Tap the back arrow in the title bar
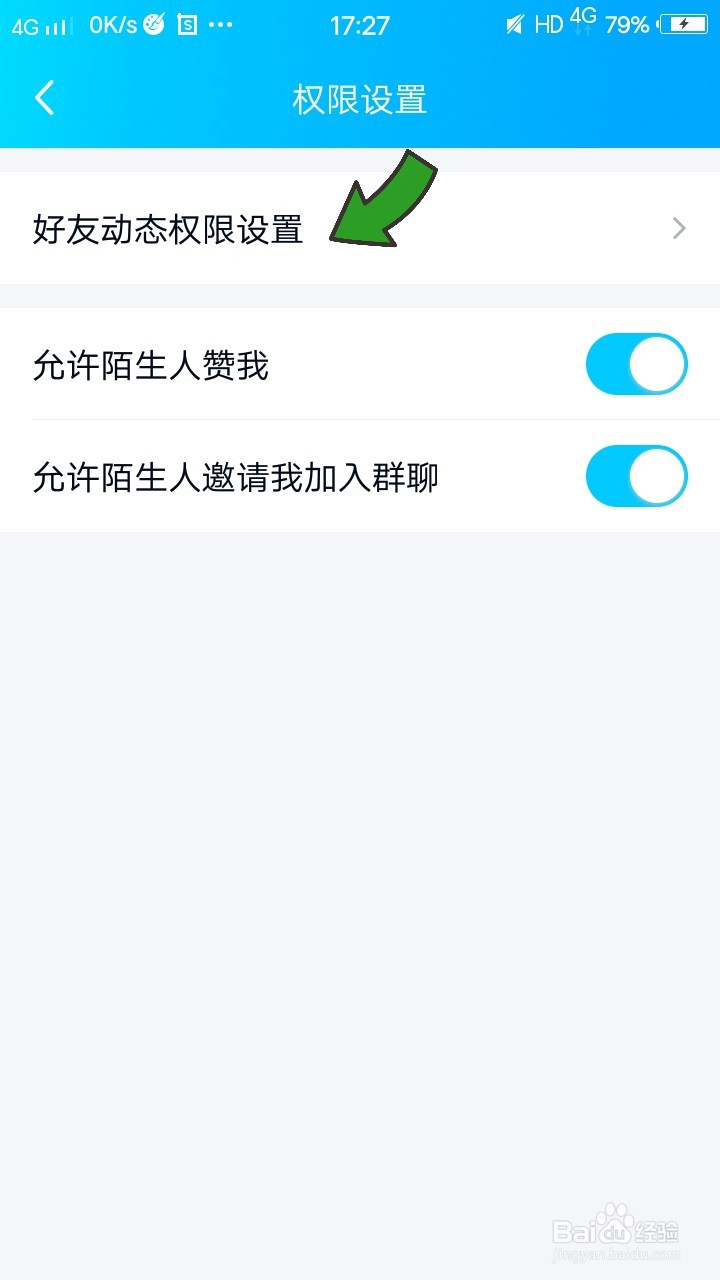 42,99
